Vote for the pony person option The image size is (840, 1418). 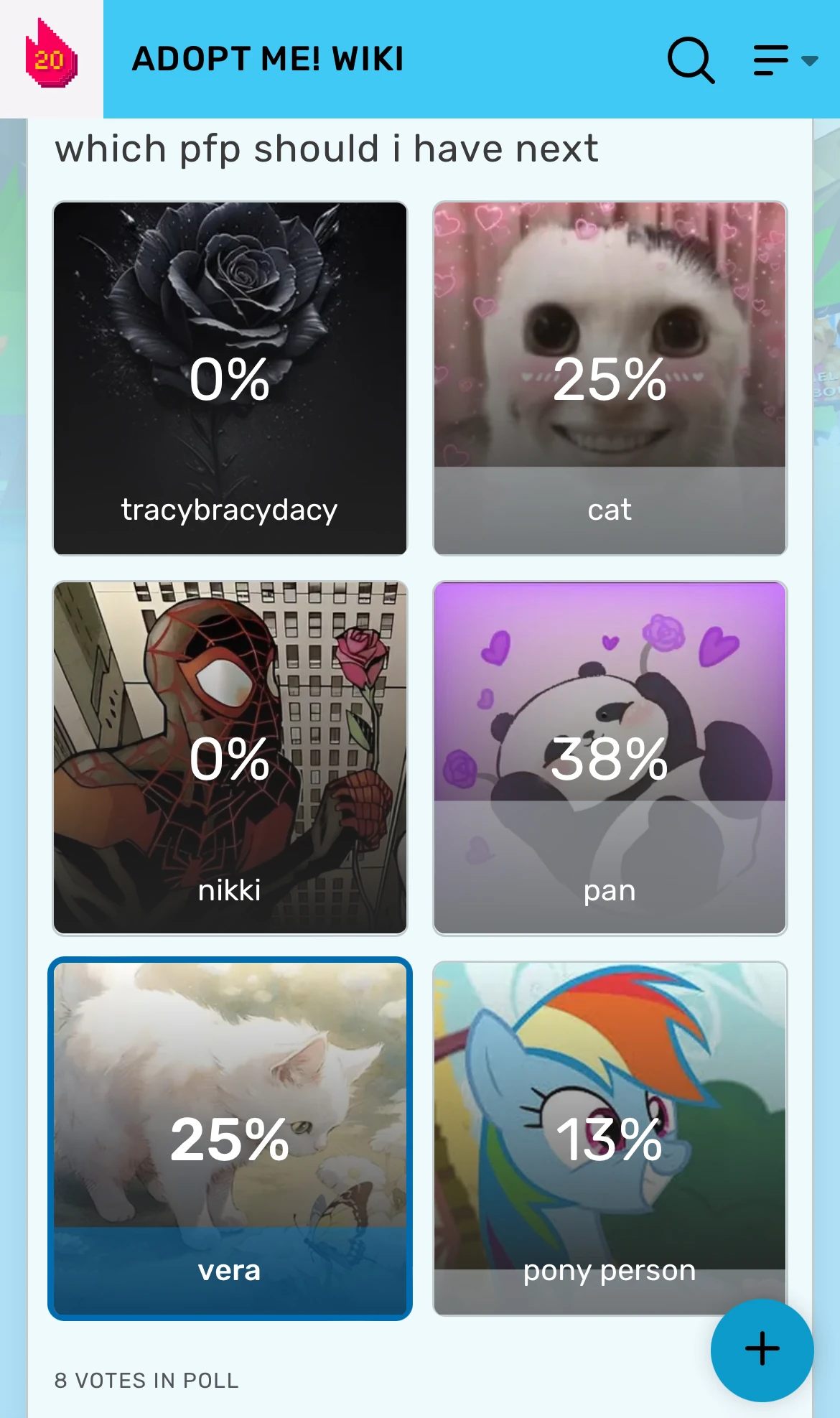tap(610, 1138)
